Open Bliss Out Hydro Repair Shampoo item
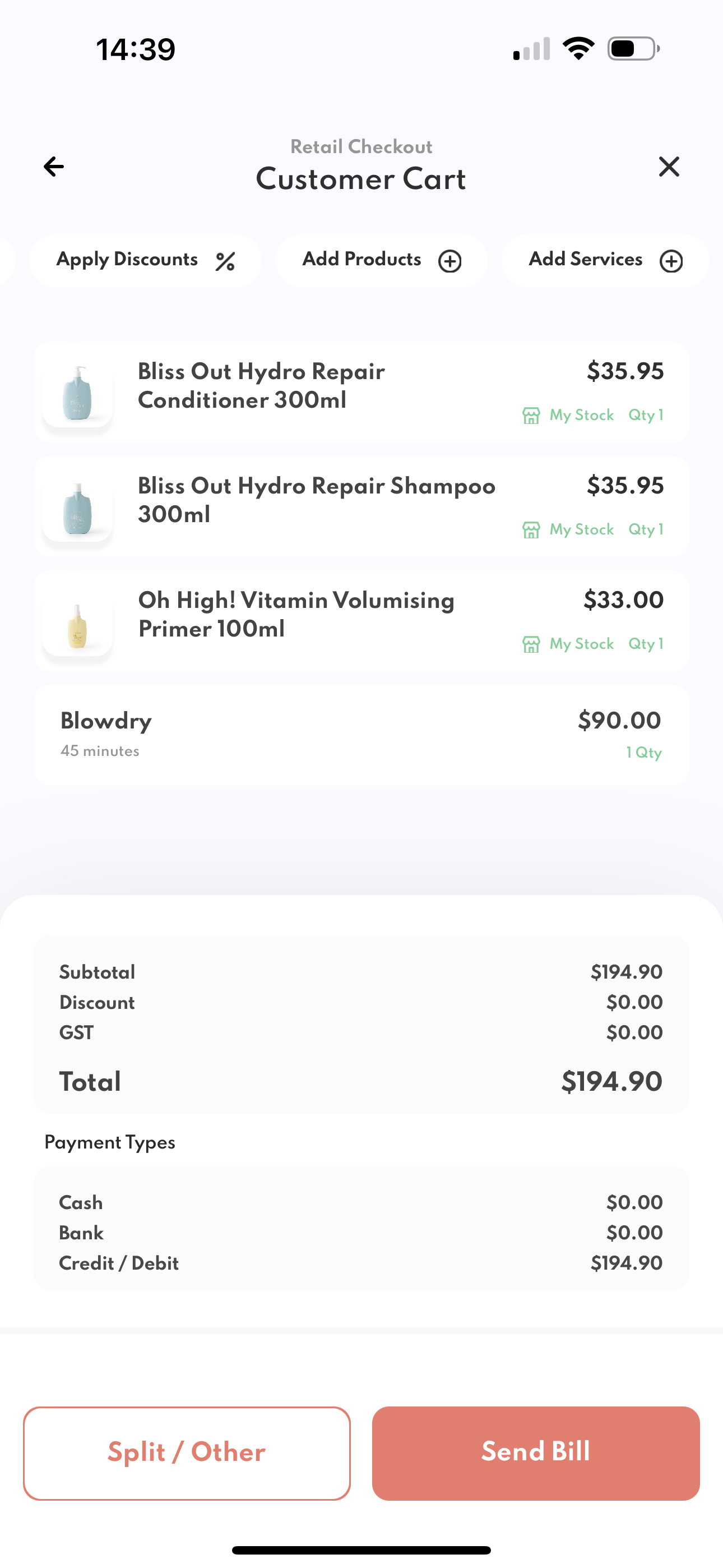The width and height of the screenshot is (723, 1568). click(361, 506)
